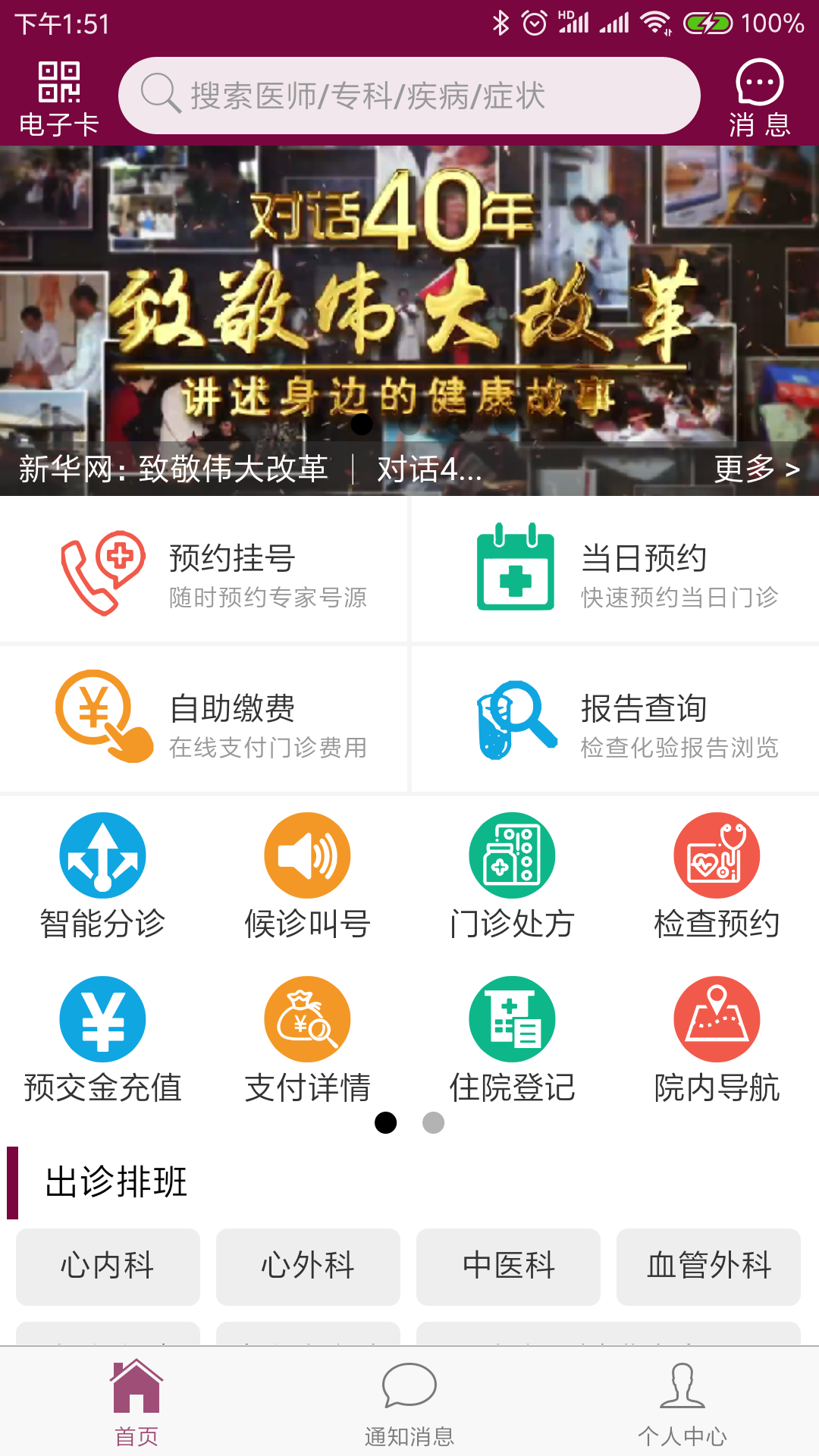Tap 预交金充值 deposit top-up
819x1456 pixels.
102,1039
